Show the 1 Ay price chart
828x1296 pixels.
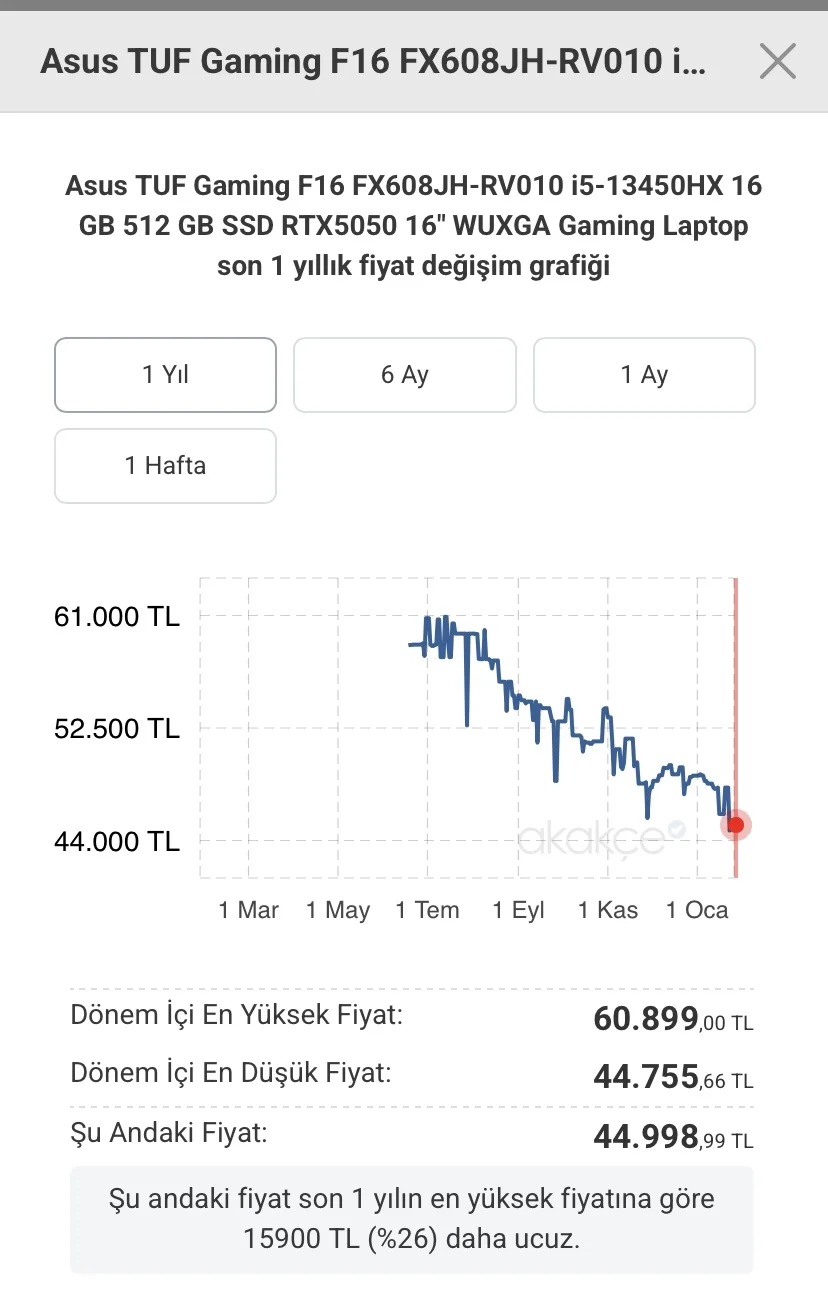click(x=644, y=375)
